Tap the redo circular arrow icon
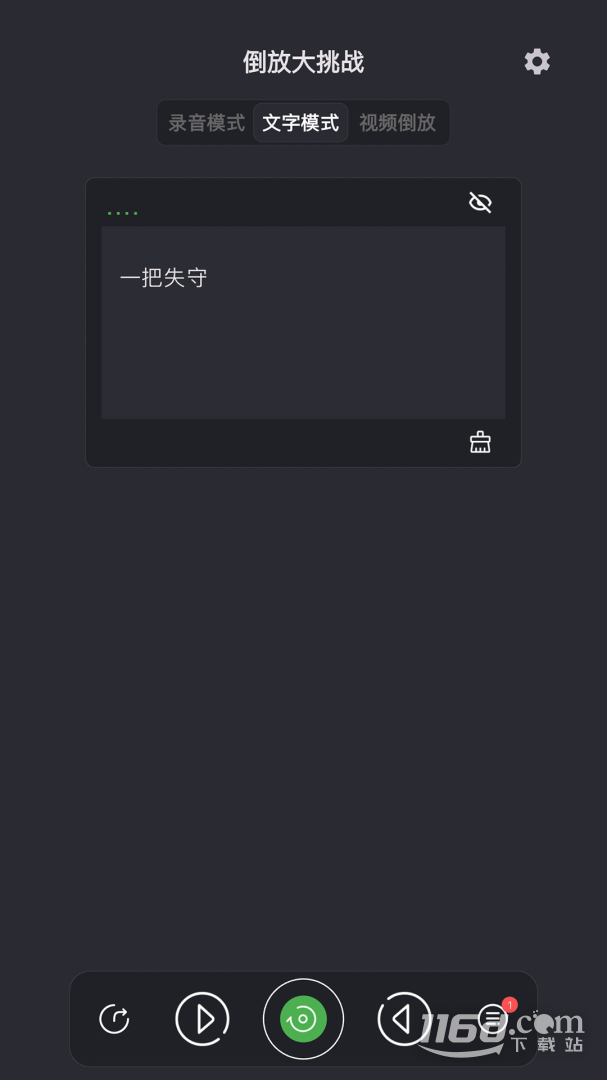The image size is (607, 1080). pyautogui.click(x=114, y=1019)
